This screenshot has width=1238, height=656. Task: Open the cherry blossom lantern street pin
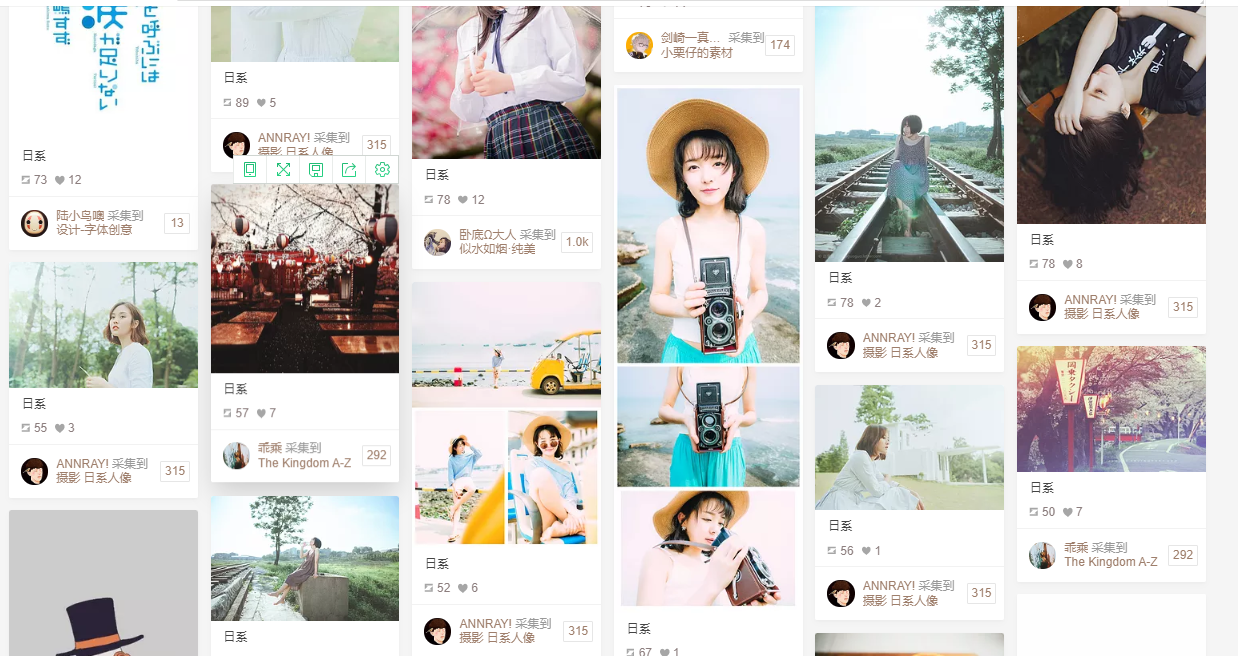tap(304, 278)
